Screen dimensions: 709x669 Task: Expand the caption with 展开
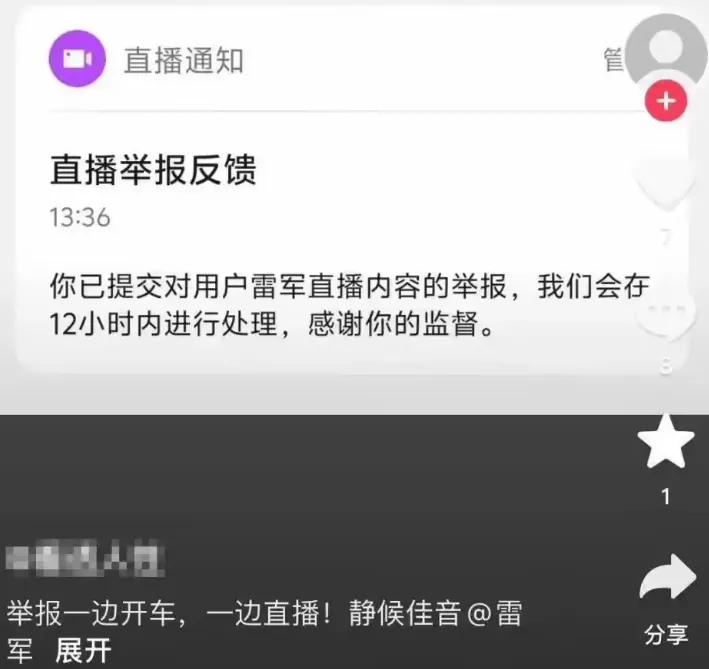83,651
